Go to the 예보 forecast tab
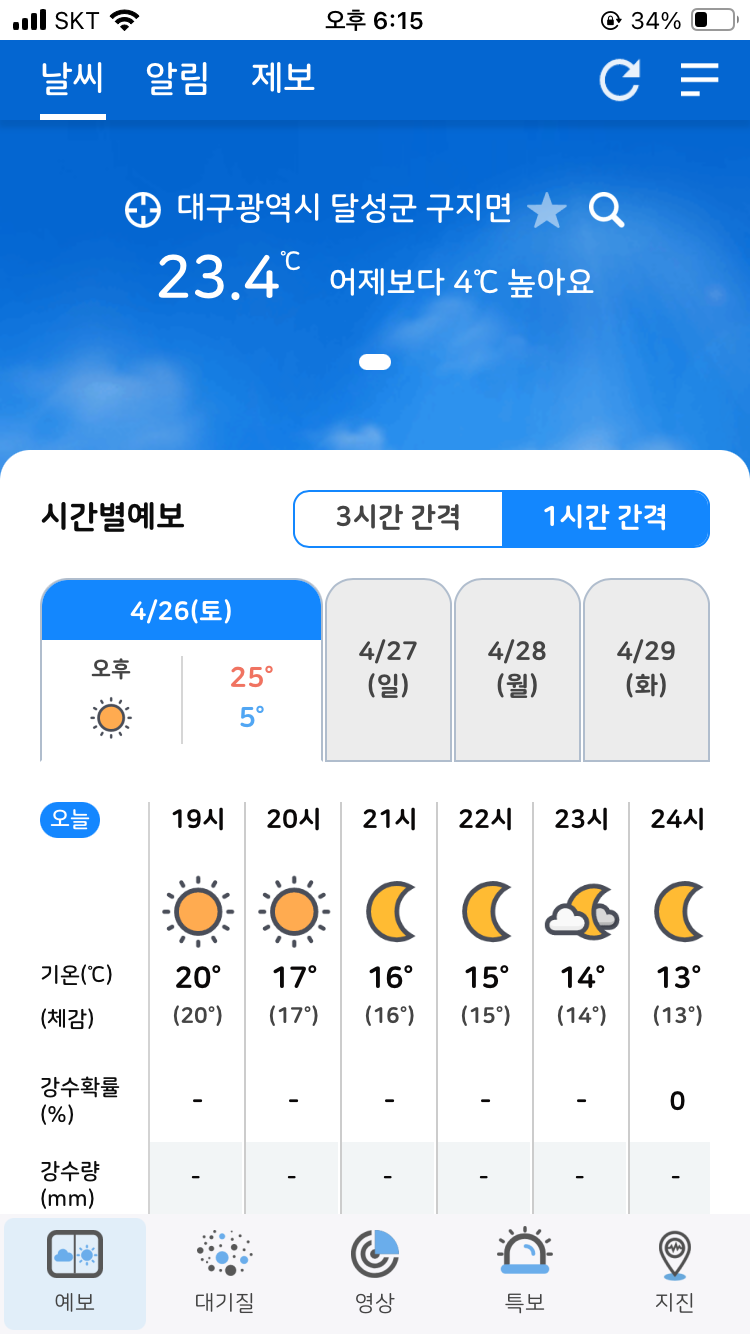The width and height of the screenshot is (750, 1334). tap(75, 1272)
